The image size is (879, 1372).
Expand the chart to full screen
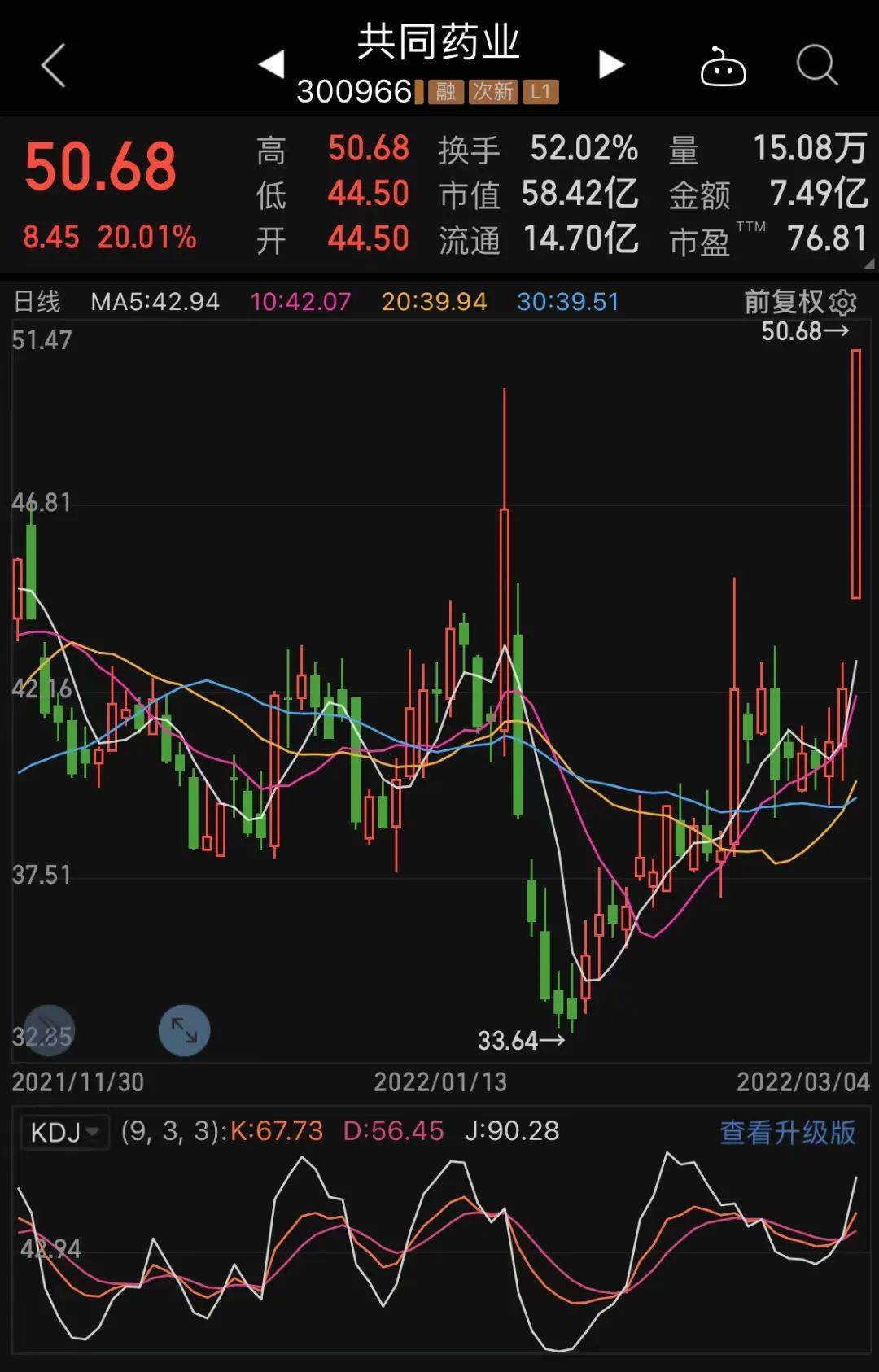point(184,1031)
